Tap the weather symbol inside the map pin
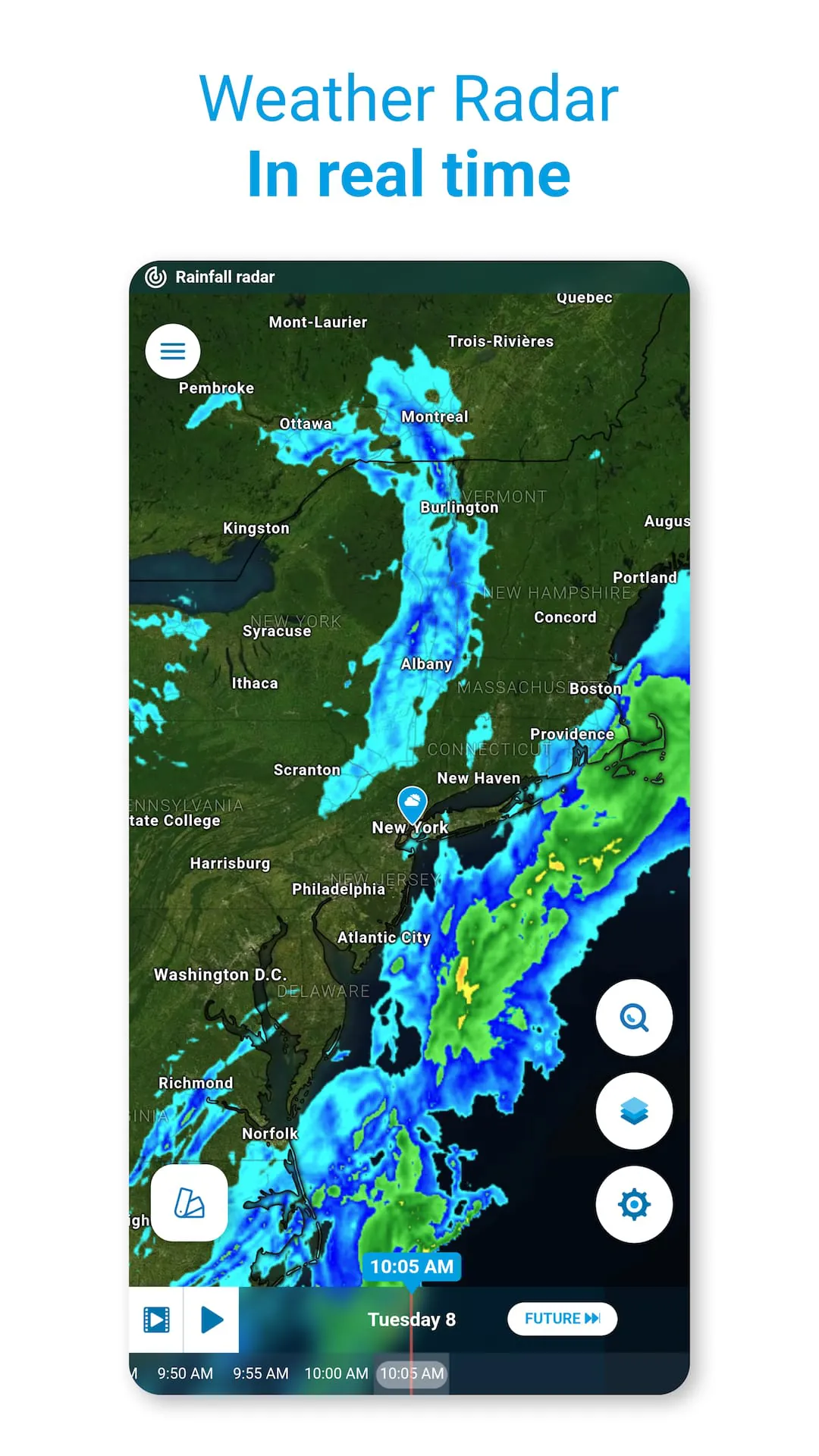 pyautogui.click(x=412, y=802)
